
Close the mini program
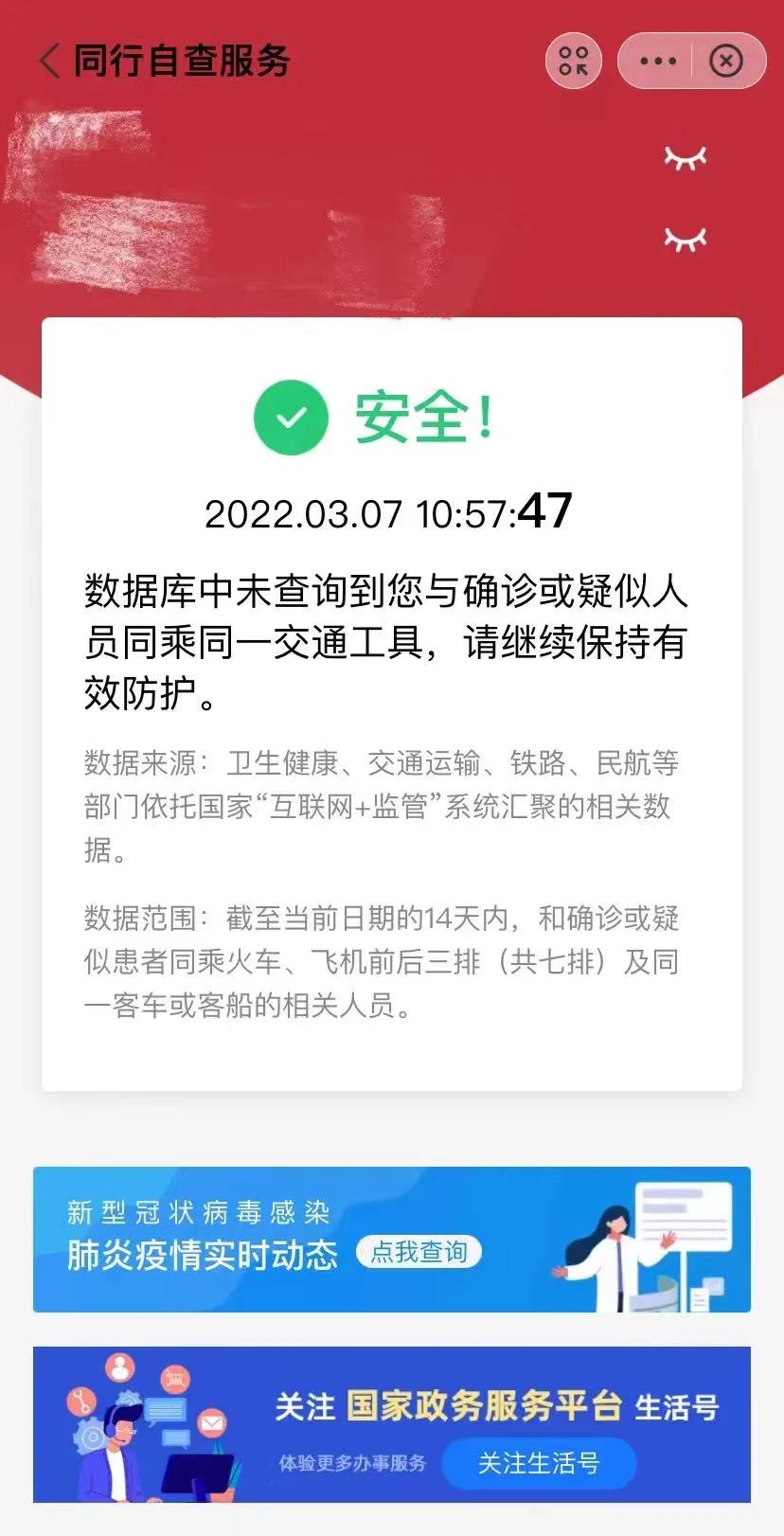coord(726,62)
